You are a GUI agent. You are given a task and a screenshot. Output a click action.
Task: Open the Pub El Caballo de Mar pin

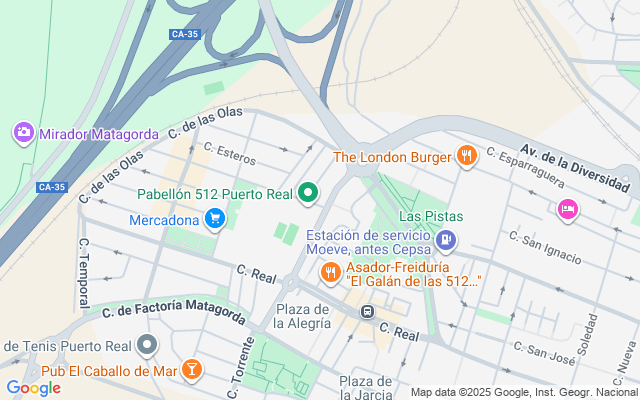tap(192, 370)
